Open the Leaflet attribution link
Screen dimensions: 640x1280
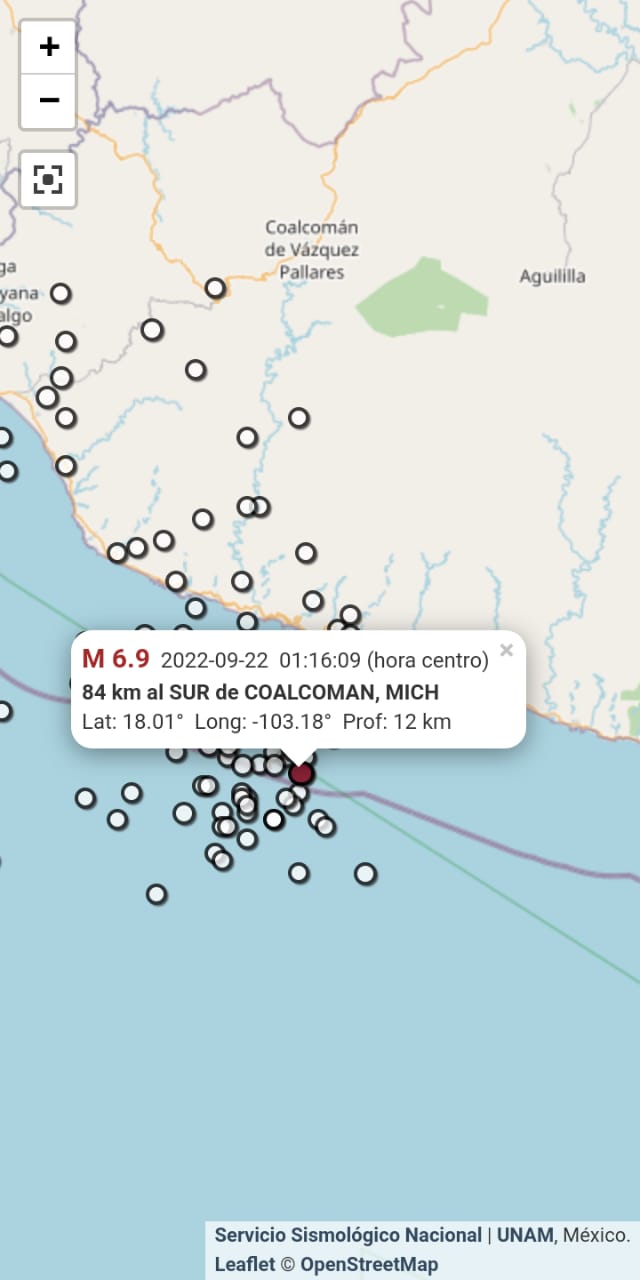244,1264
